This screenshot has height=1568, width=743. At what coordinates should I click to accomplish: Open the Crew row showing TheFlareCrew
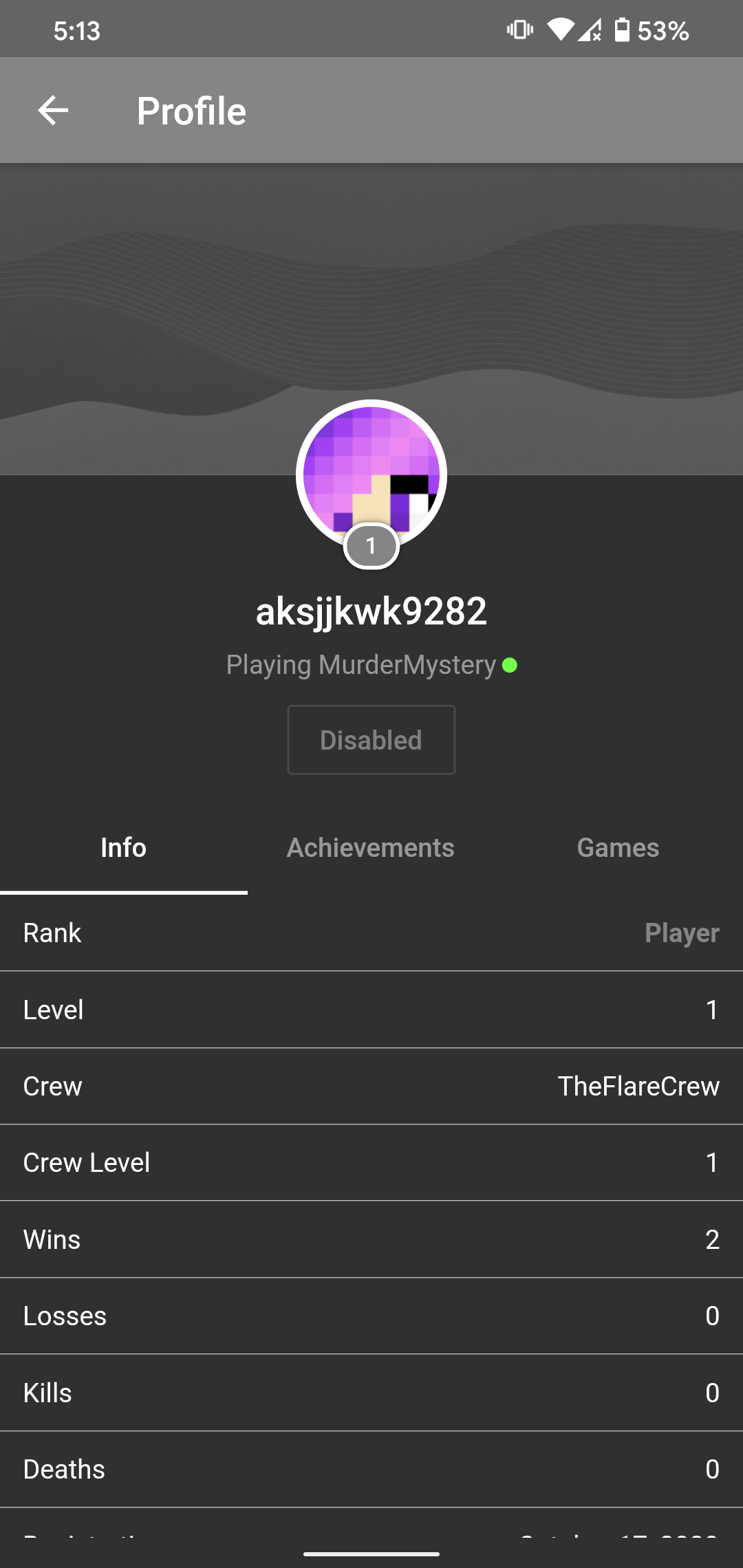[x=371, y=1087]
